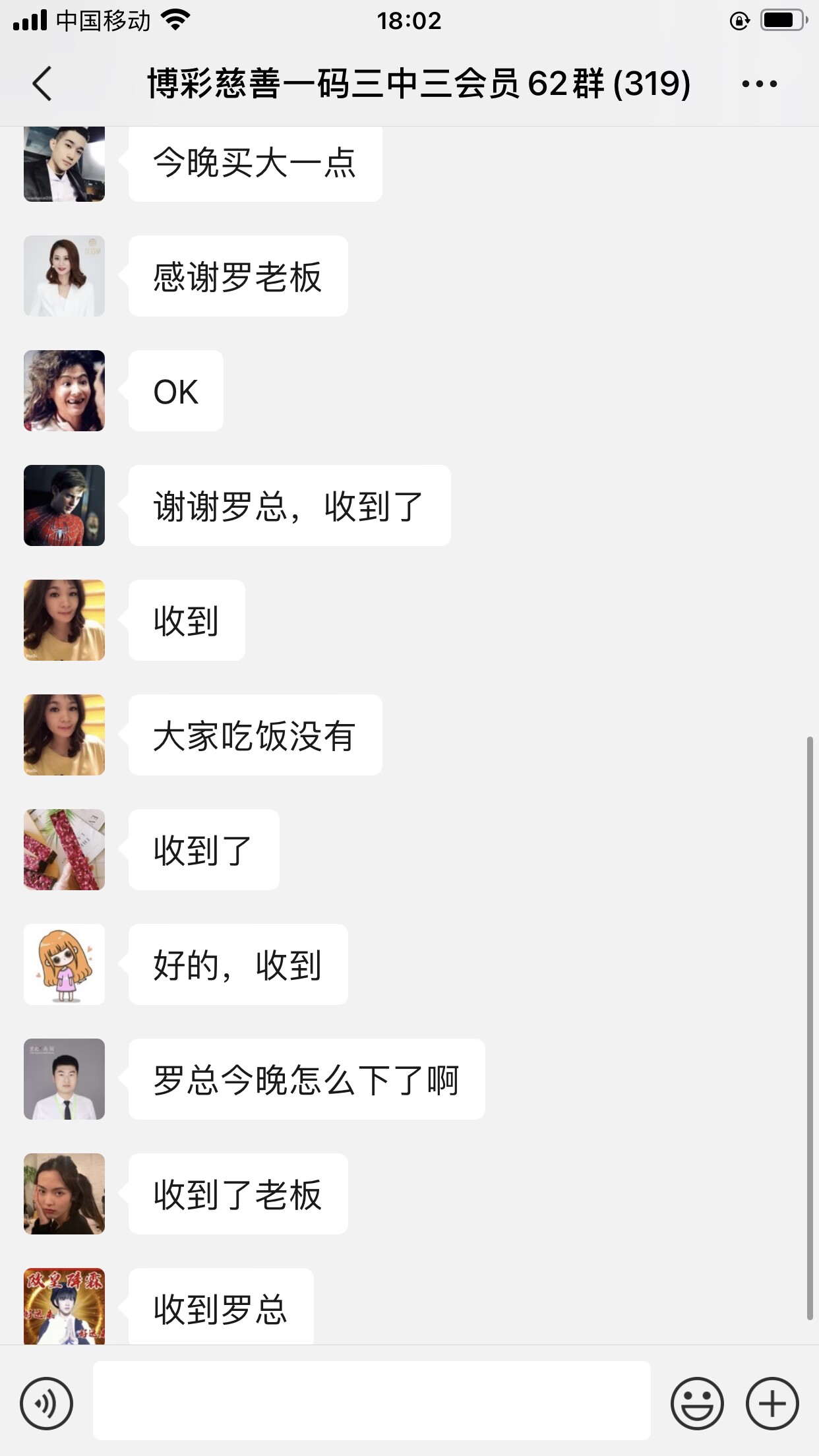View cartoon girl avatar beside 好的，收到
The image size is (819, 1456).
[64, 964]
